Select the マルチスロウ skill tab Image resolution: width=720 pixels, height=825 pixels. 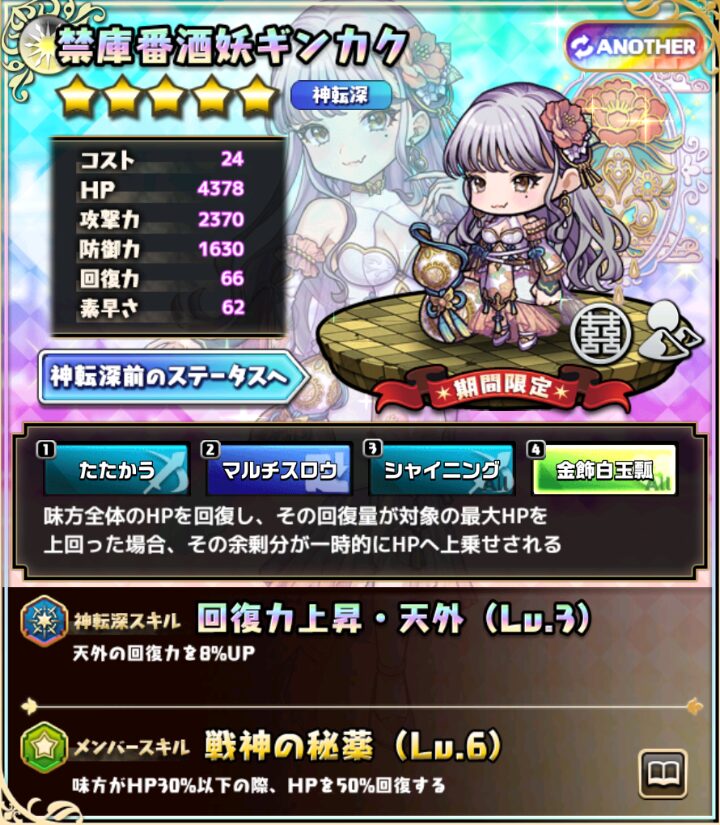(279, 470)
